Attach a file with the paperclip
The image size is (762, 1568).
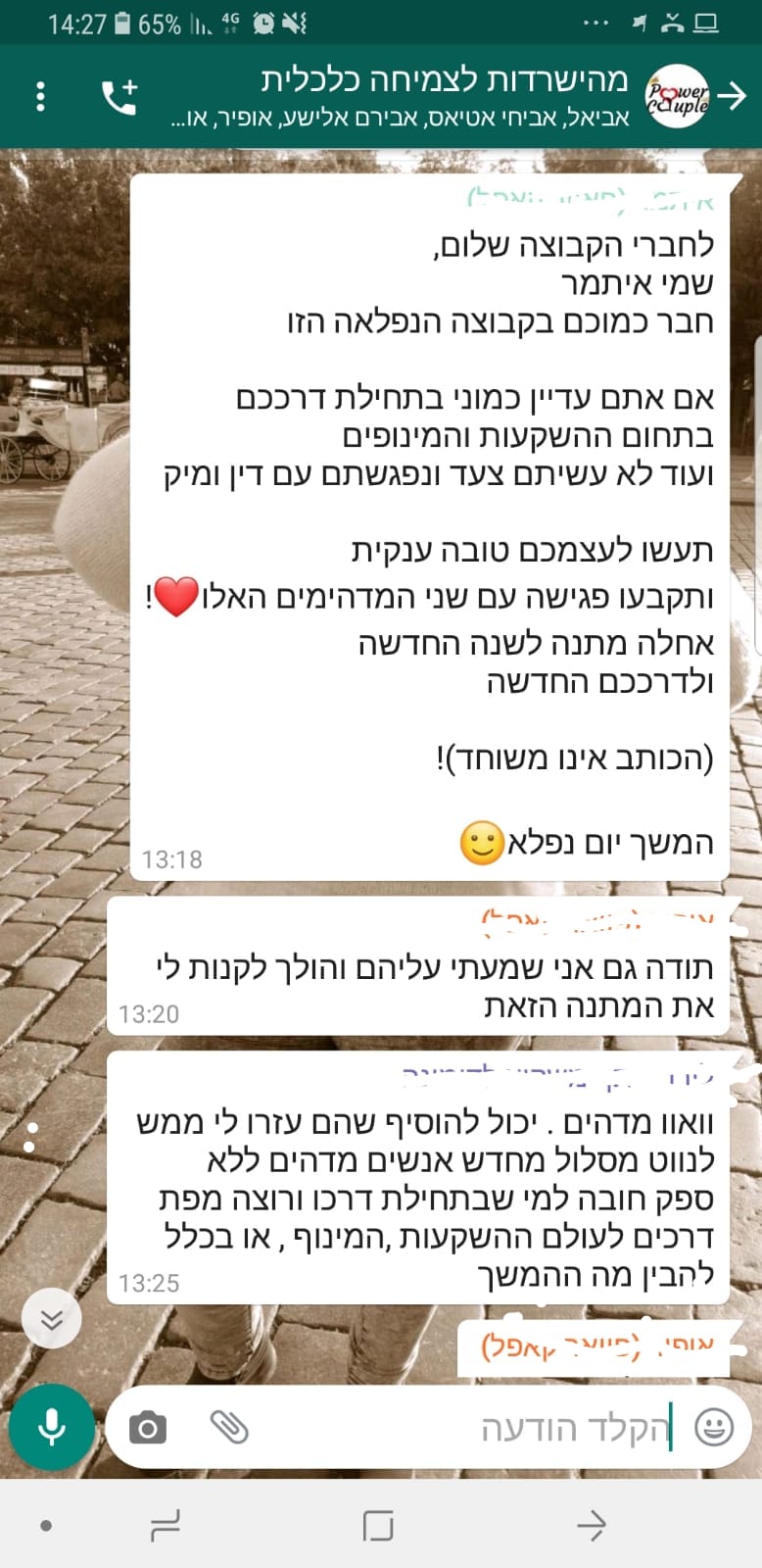[x=229, y=1427]
